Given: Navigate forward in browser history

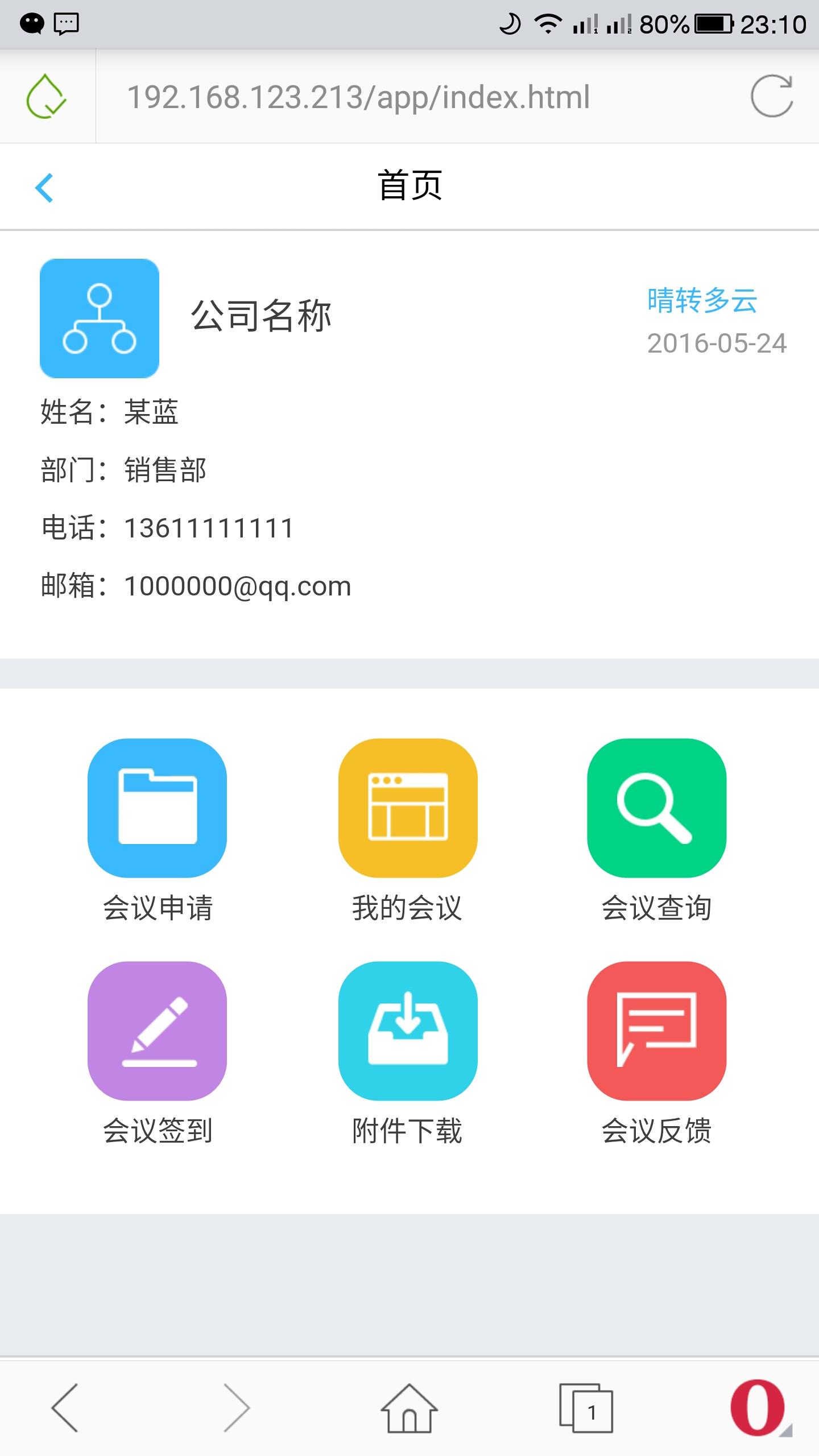Looking at the screenshot, I should [x=236, y=1408].
